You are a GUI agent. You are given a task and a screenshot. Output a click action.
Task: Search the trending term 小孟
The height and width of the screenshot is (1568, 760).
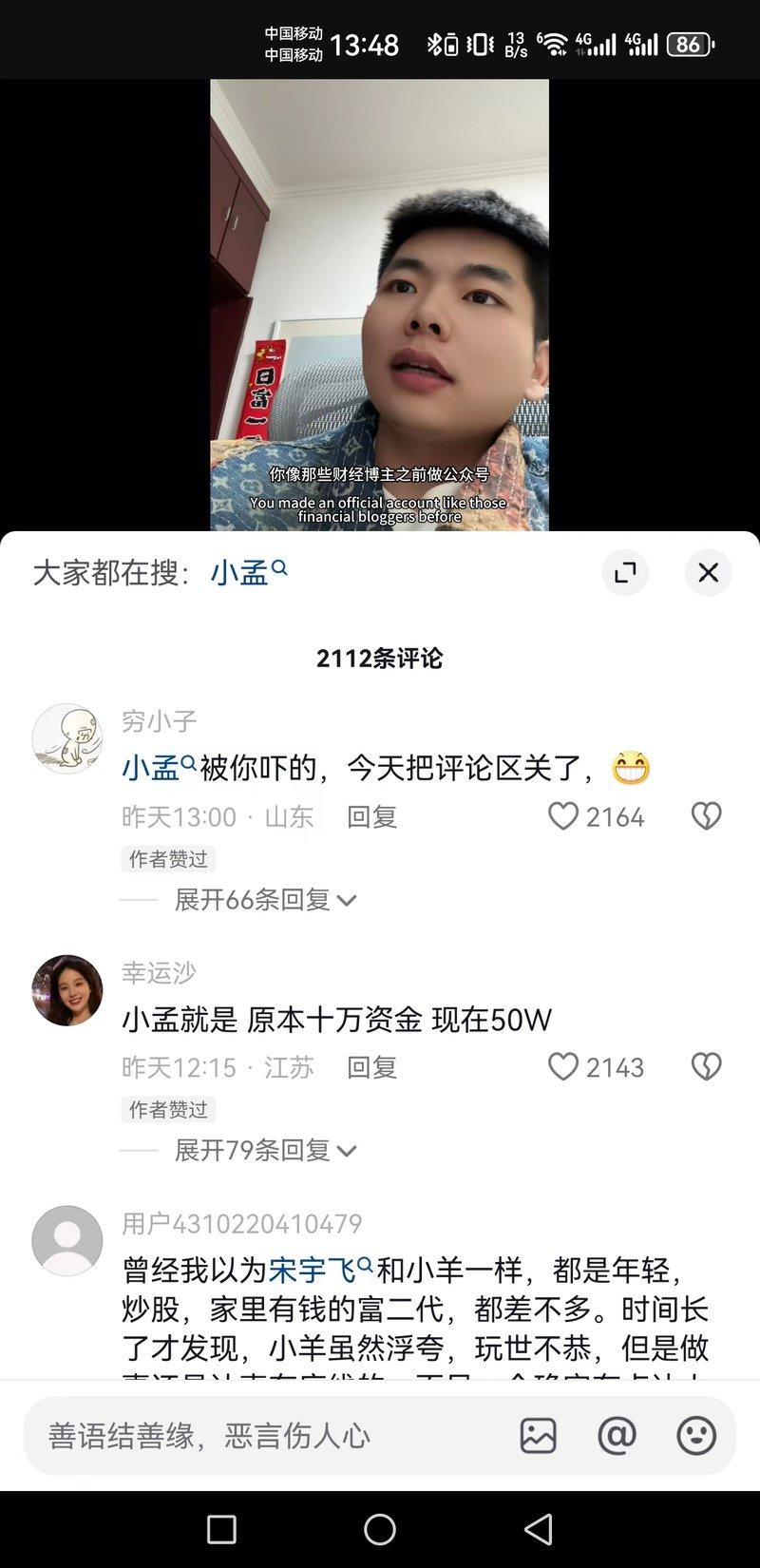click(248, 573)
